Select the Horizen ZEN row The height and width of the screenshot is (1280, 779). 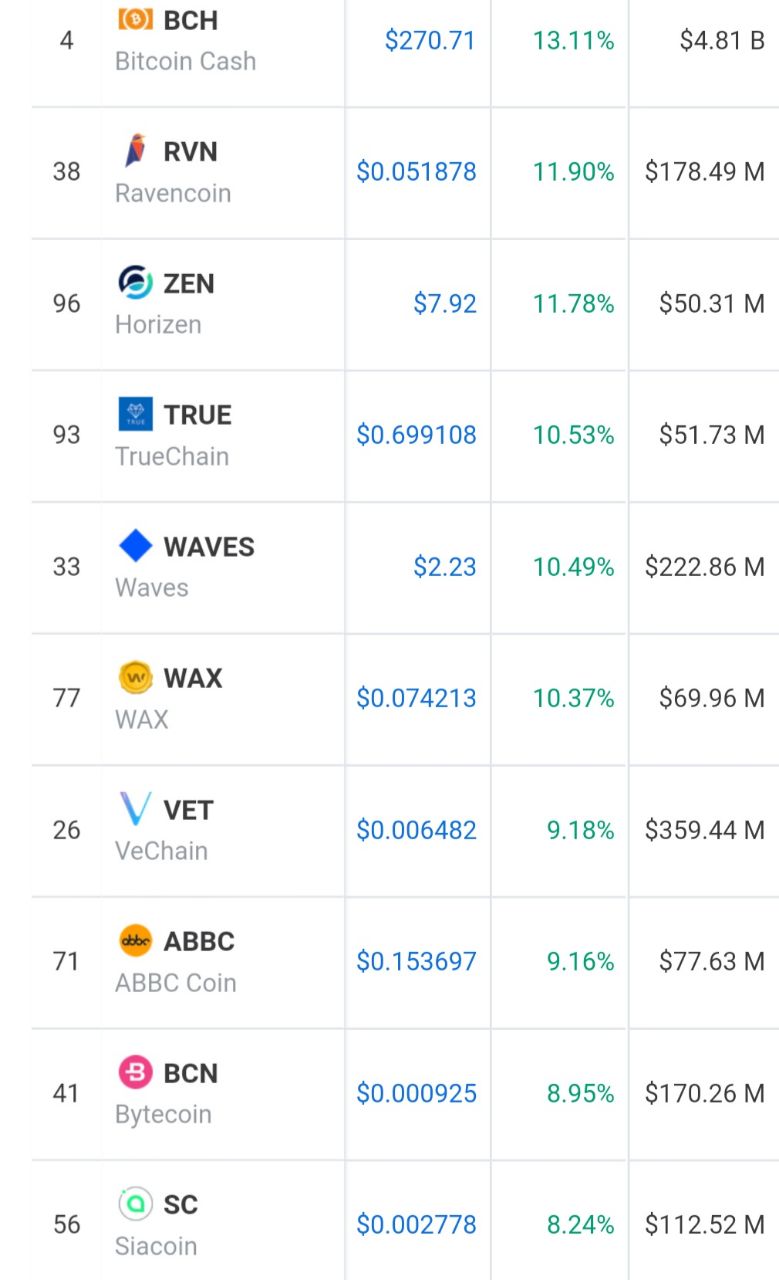[405, 305]
